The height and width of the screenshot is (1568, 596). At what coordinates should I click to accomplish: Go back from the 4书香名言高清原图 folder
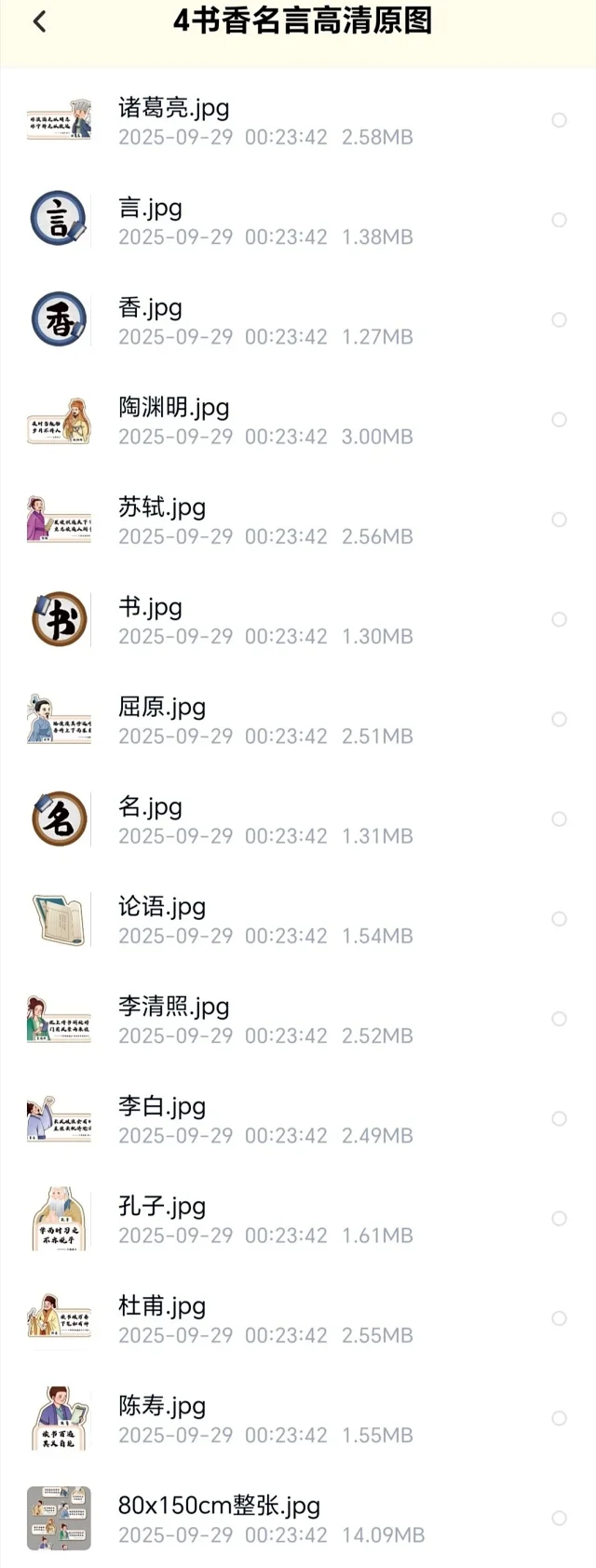pyautogui.click(x=39, y=21)
